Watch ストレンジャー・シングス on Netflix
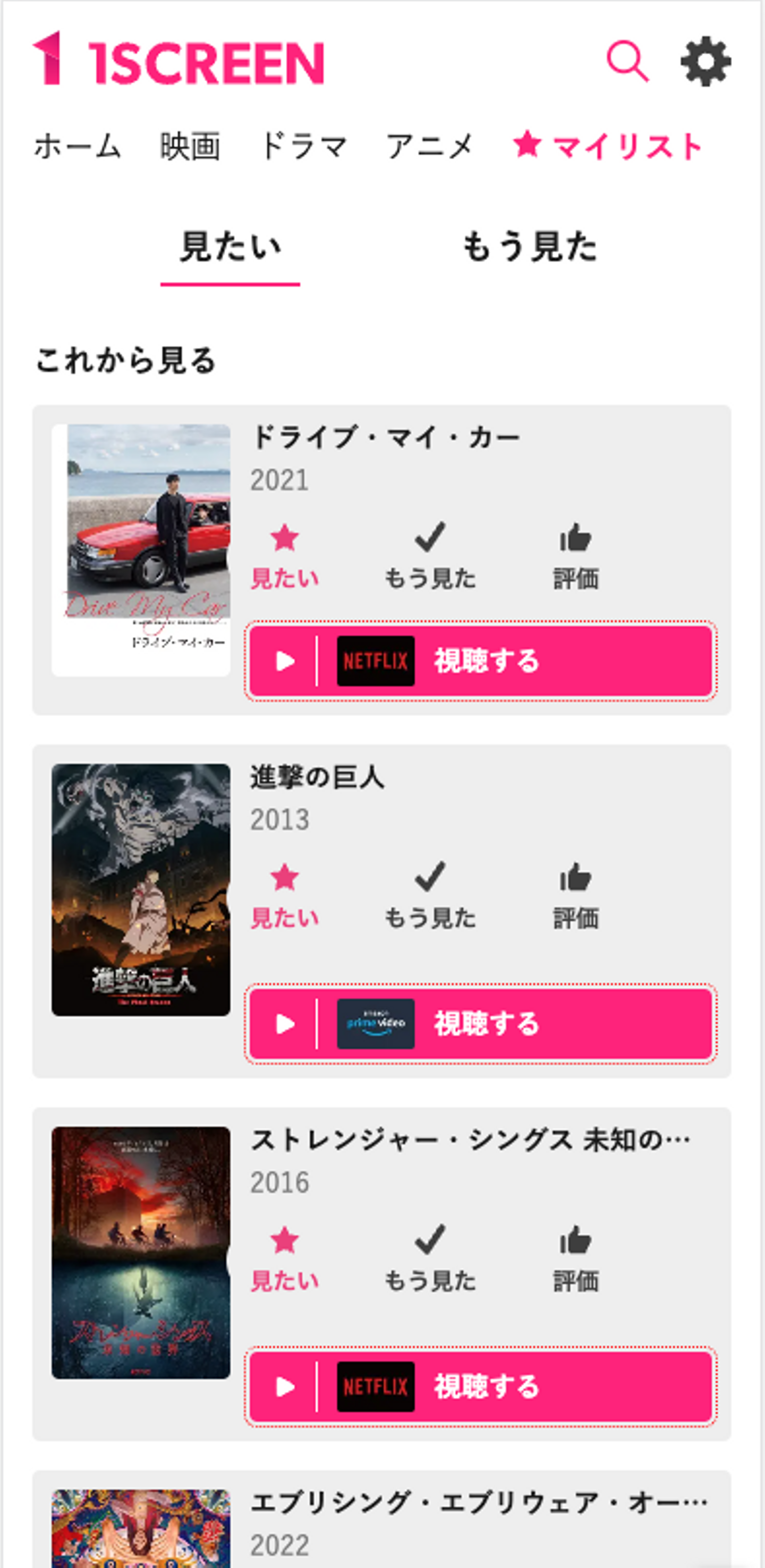The height and width of the screenshot is (1568, 765). coord(481,1386)
